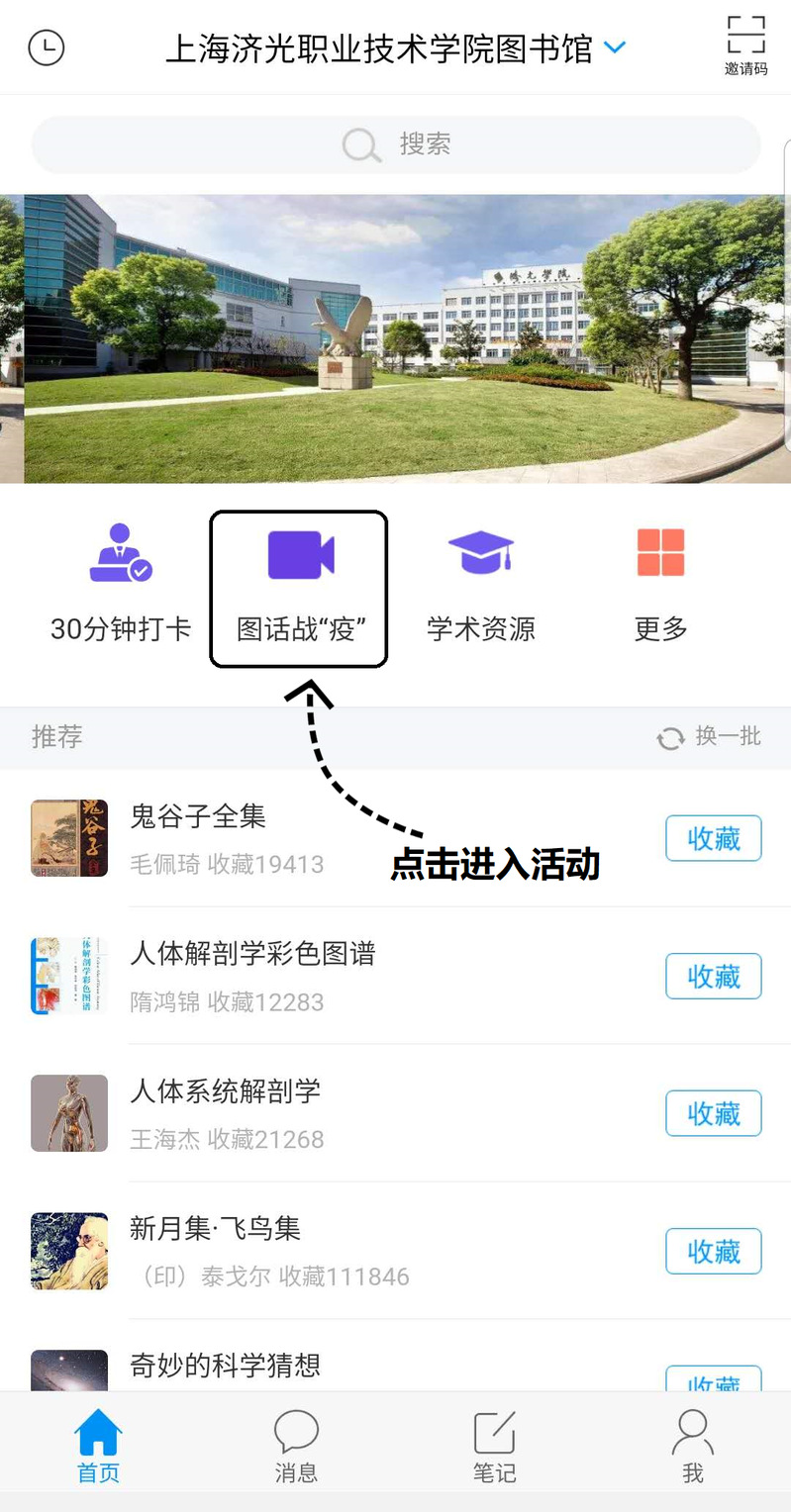Collect 人体解剖学彩色图谱 with 收藏
This screenshot has width=791, height=1512.
click(713, 977)
